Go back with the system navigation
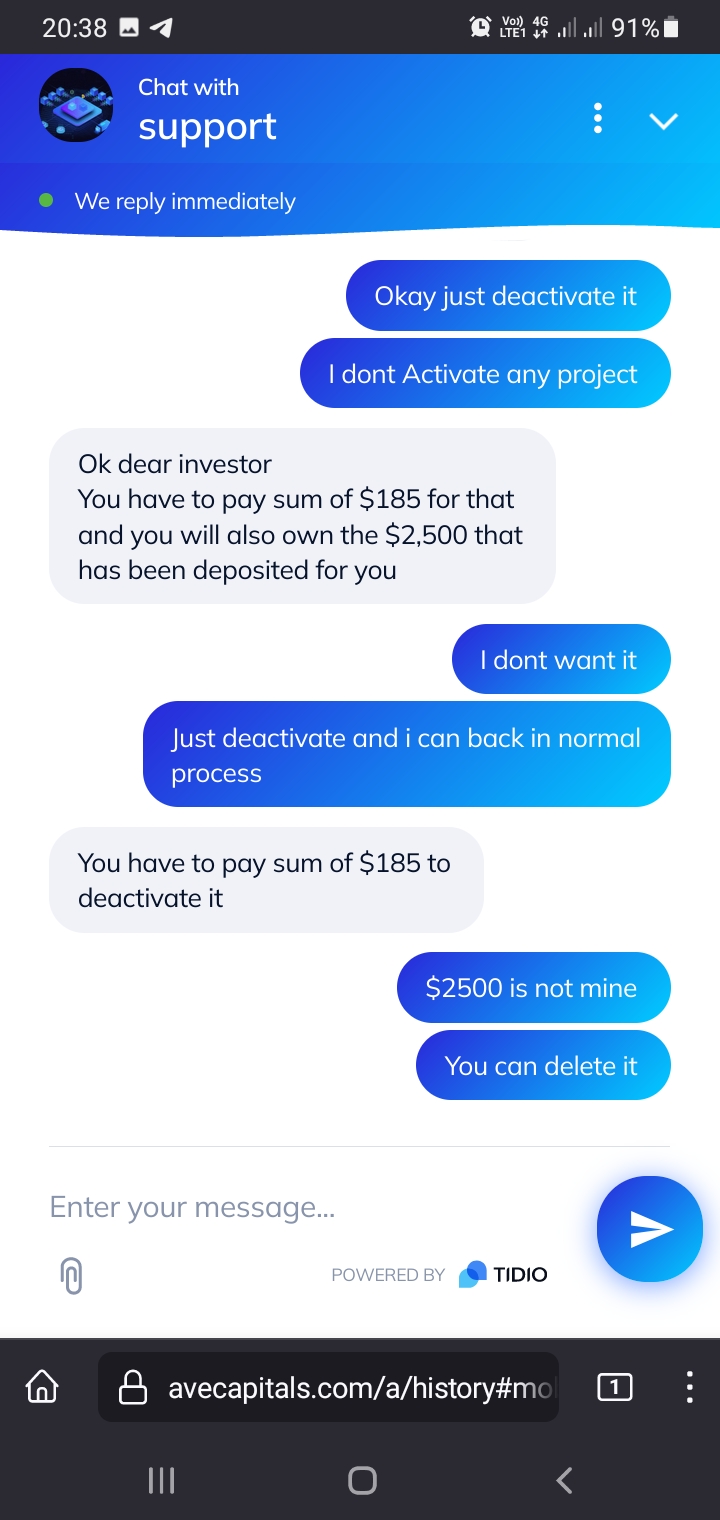 click(x=564, y=1480)
